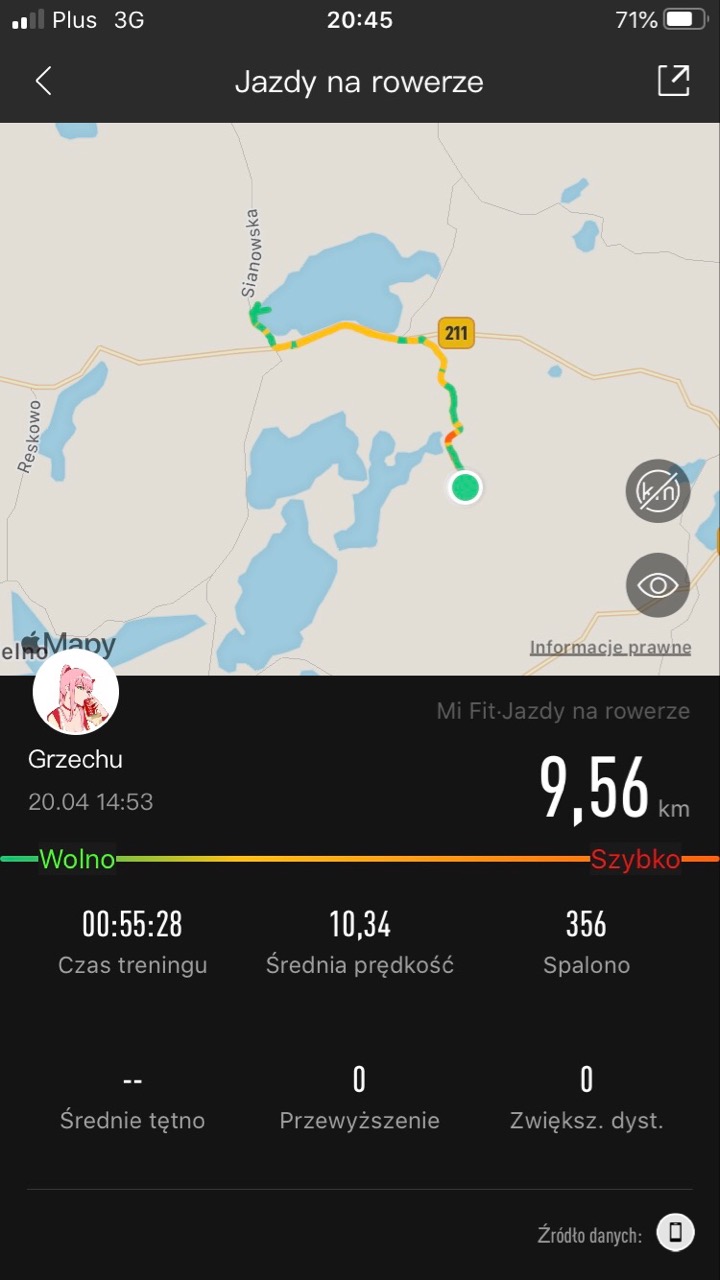Open the Źródło danych phone icon
The image size is (720, 1280).
tap(675, 1232)
